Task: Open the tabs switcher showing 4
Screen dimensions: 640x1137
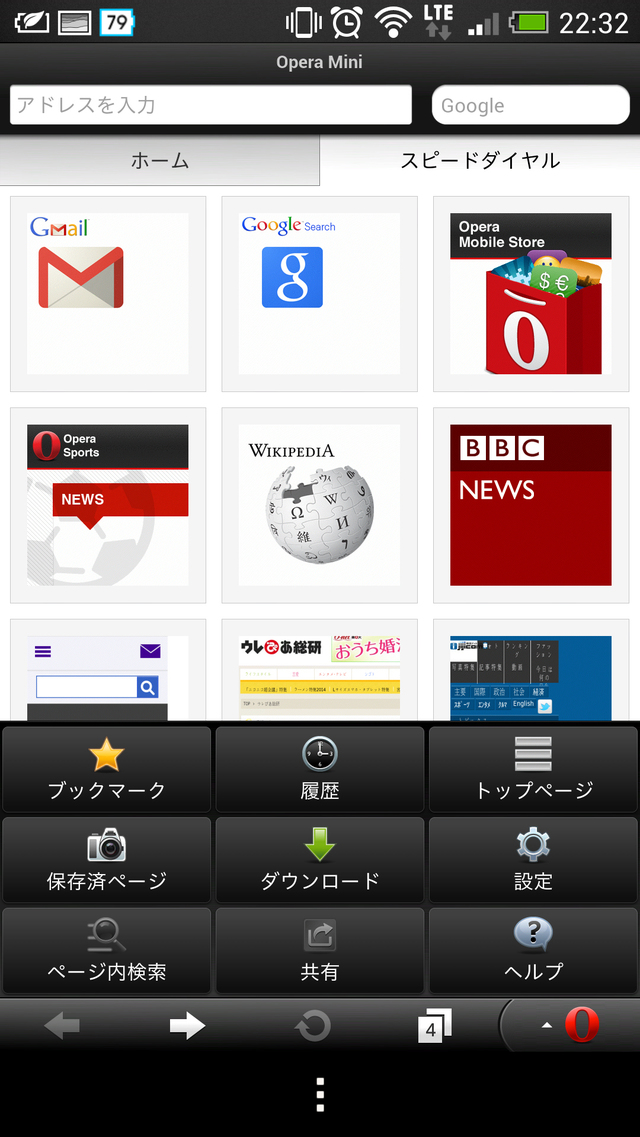Action: pos(434,1026)
